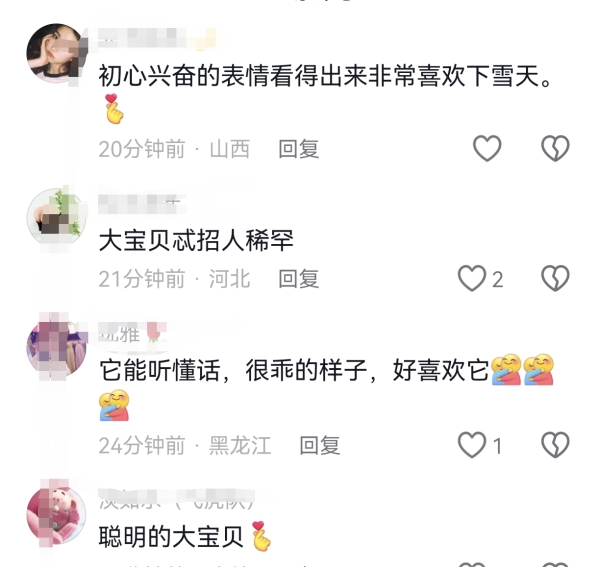The width and height of the screenshot is (600, 567).
Task: Like the comment 它能听懂话
Action: click(471, 444)
